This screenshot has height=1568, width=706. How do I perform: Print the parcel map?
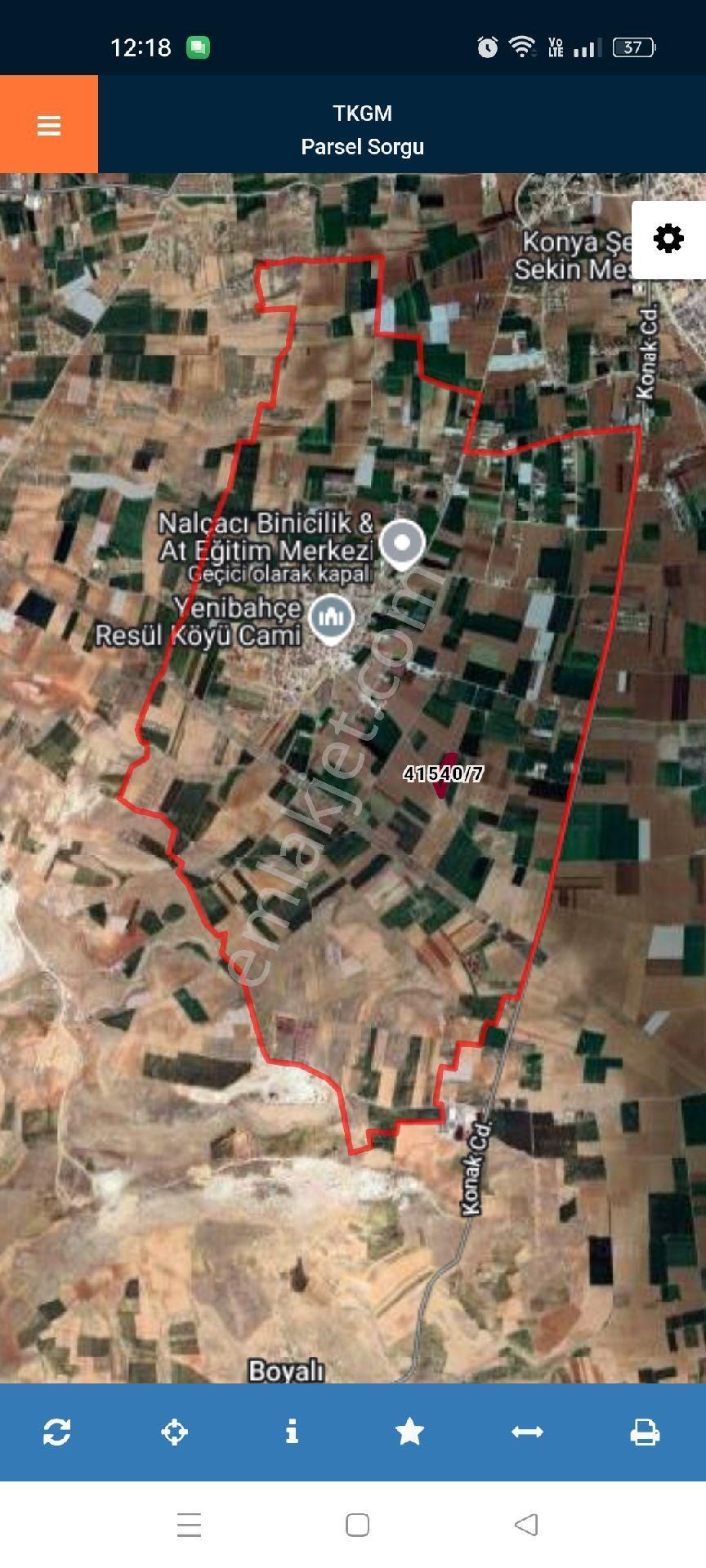coord(645,1432)
